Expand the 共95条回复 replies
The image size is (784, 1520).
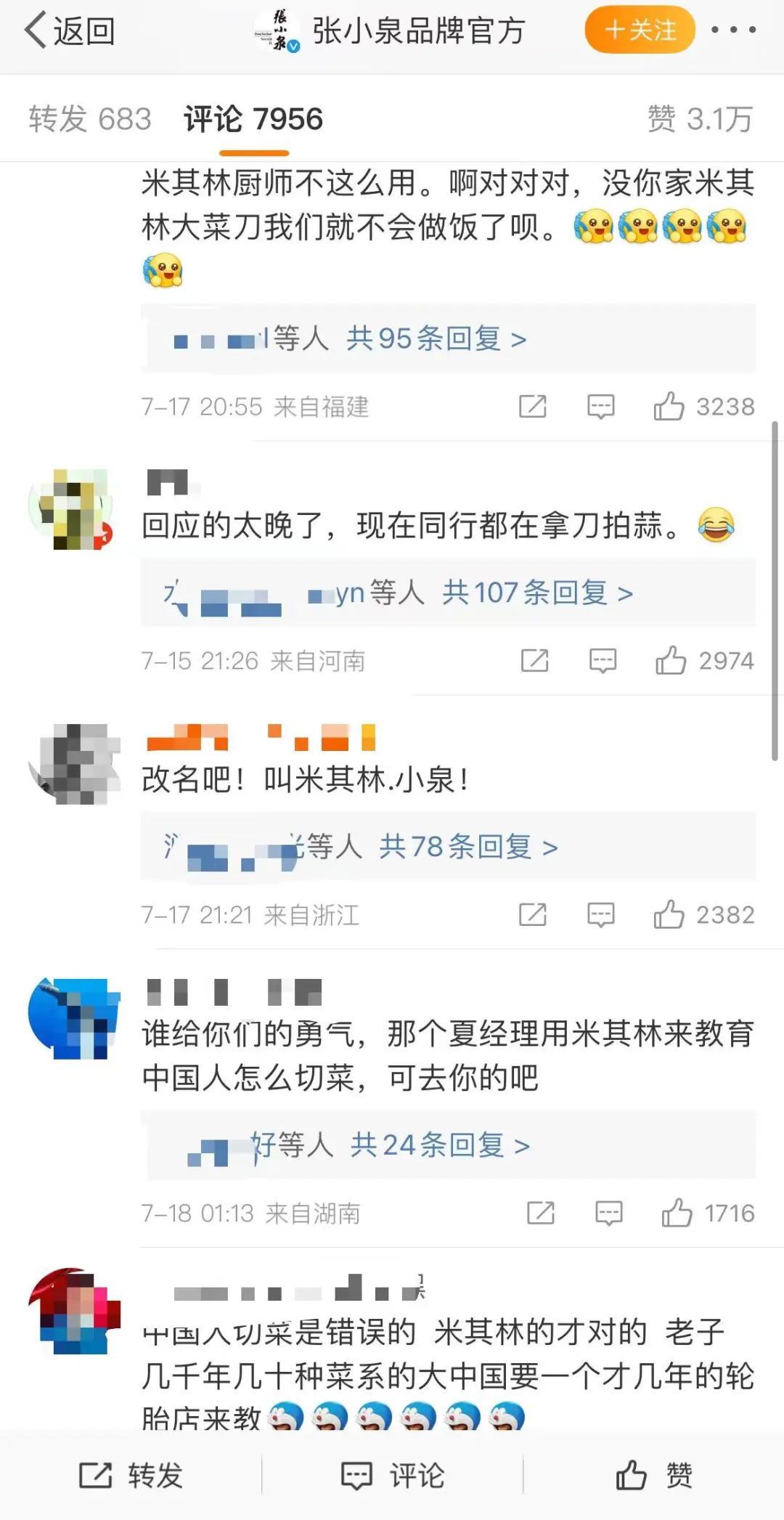point(436,338)
